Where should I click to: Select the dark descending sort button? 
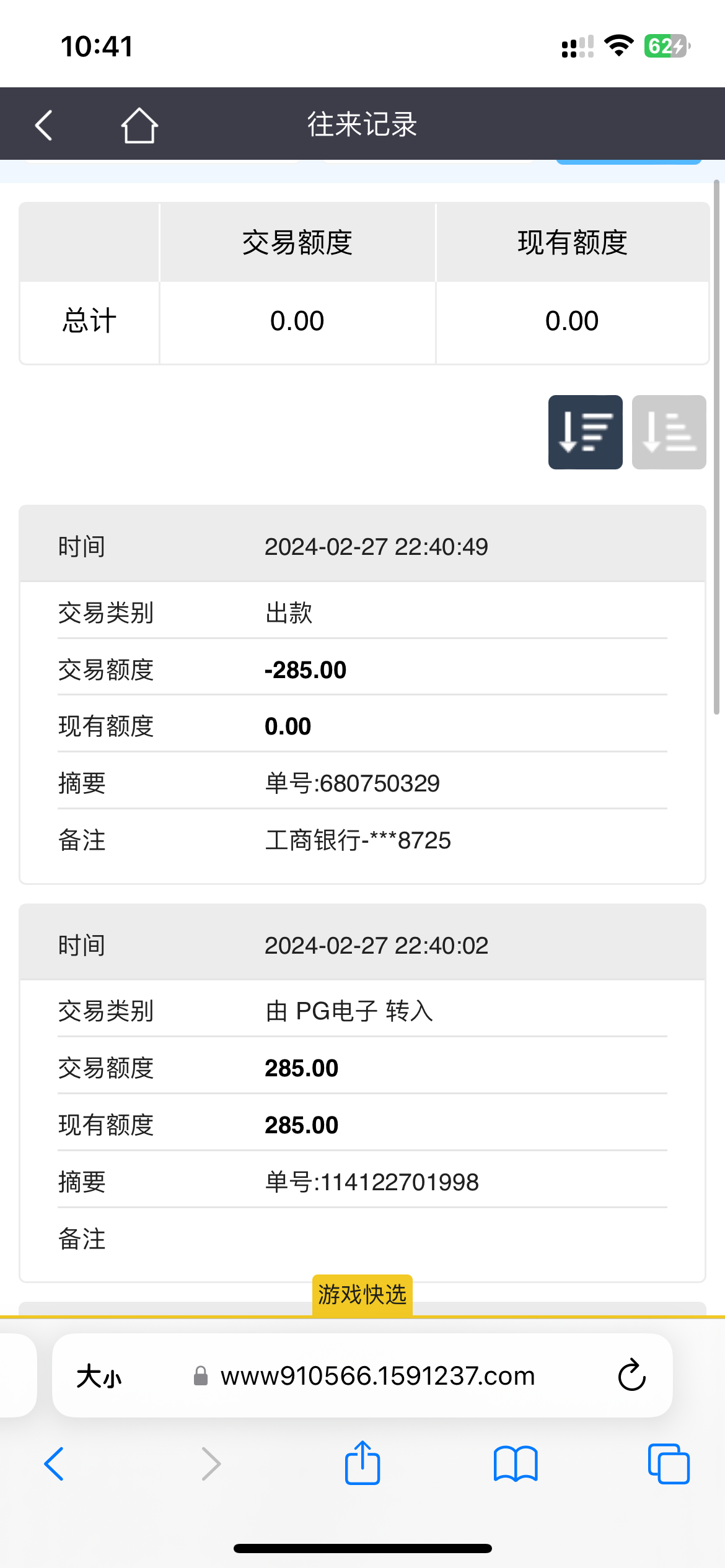[585, 432]
